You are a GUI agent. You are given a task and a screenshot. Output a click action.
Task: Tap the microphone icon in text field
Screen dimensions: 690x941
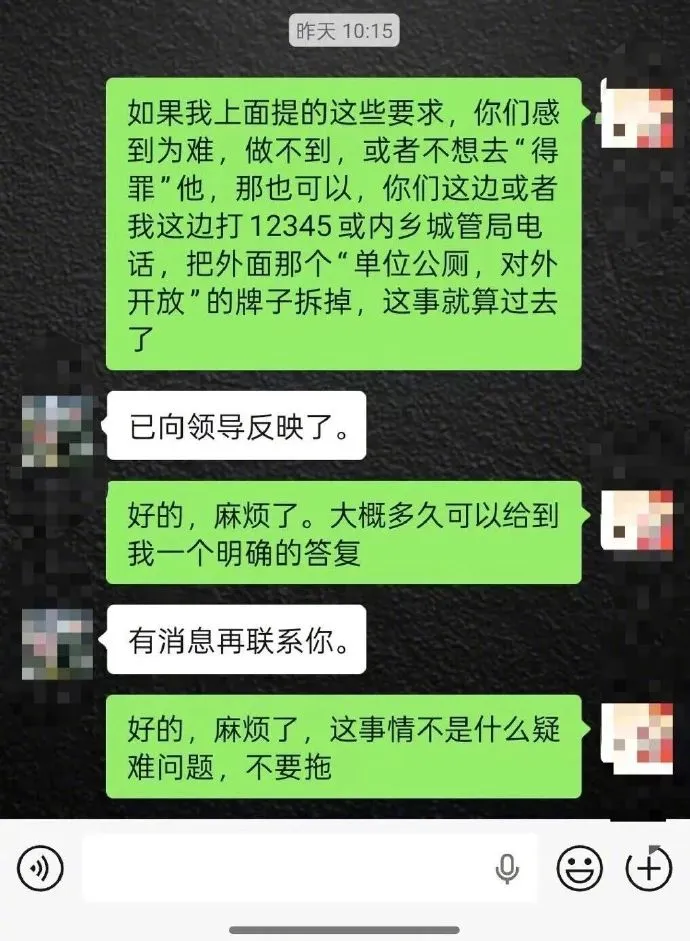coord(508,868)
